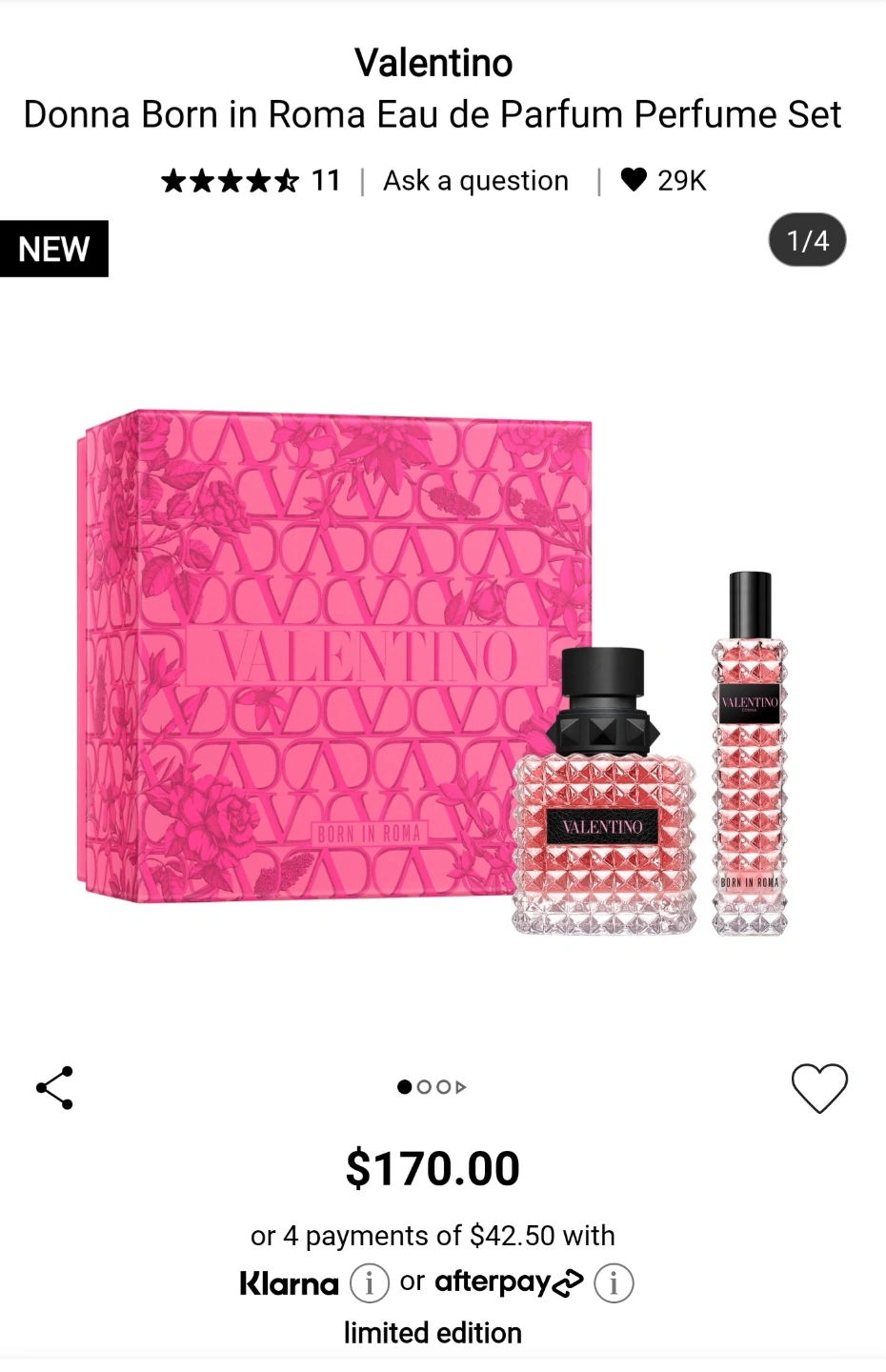Open the Afterpay info icon

click(x=614, y=1283)
